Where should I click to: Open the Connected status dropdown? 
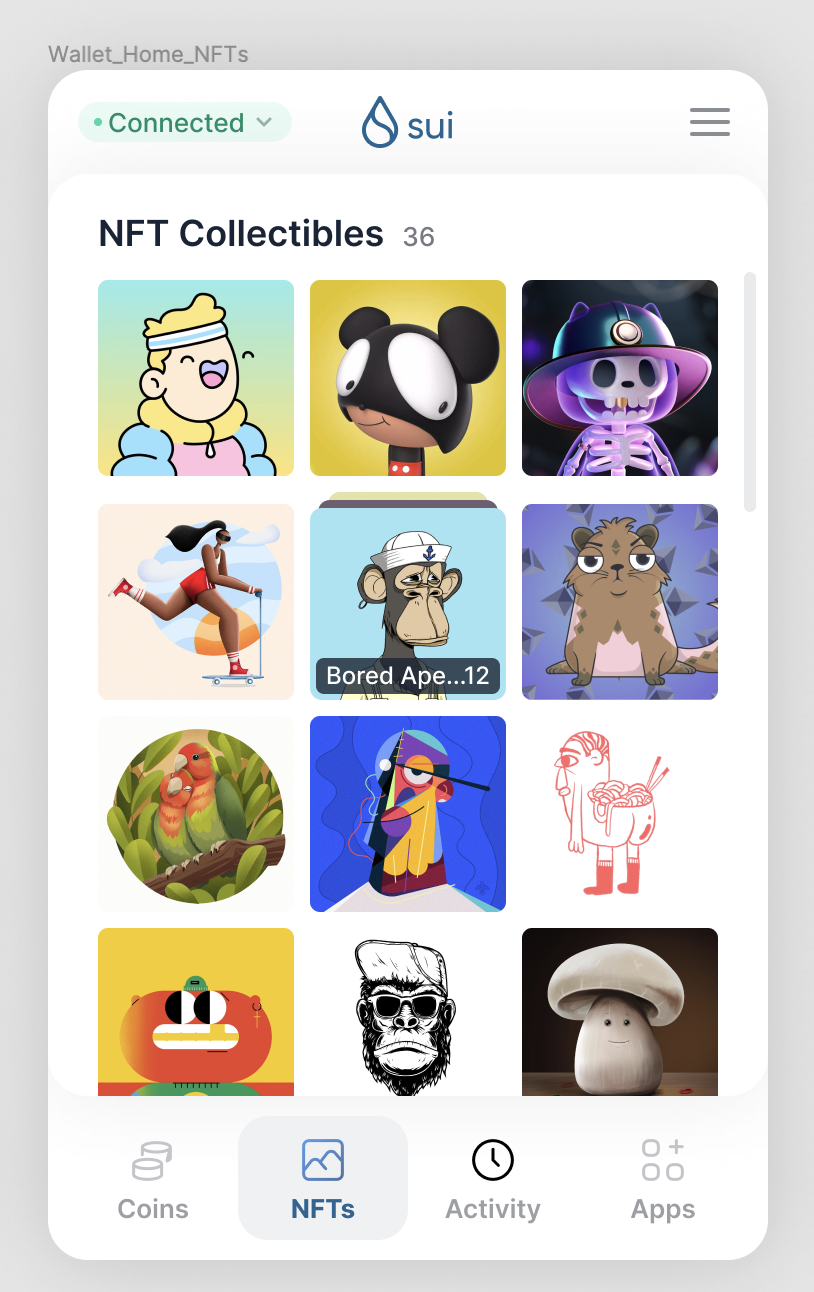(x=185, y=123)
